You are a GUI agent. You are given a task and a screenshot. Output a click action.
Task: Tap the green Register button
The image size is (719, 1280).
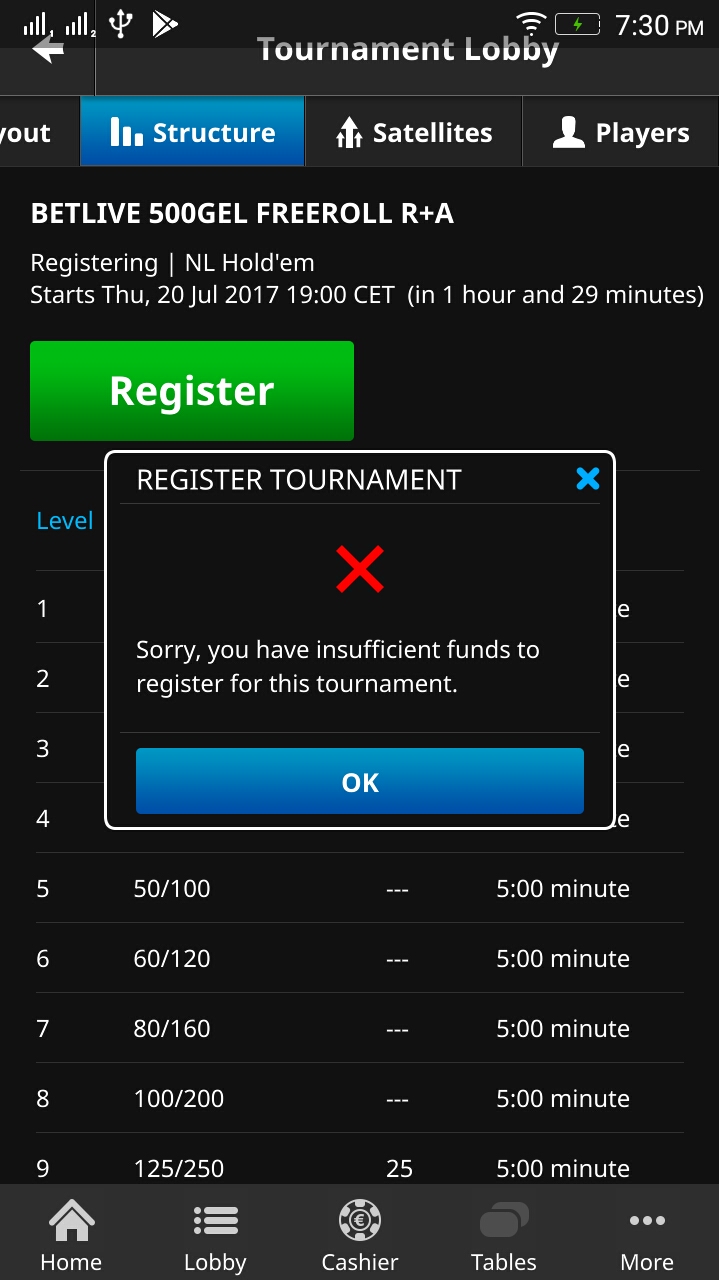[191, 391]
